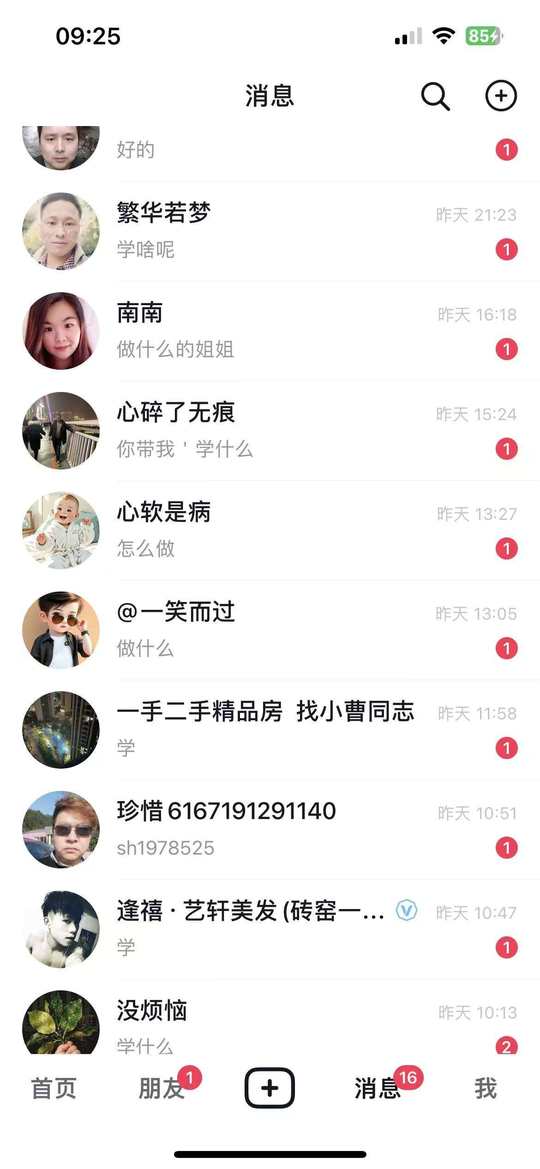This screenshot has width=540, height=1169.
Task: Open the chat with 没烦恼
Action: [270, 1018]
